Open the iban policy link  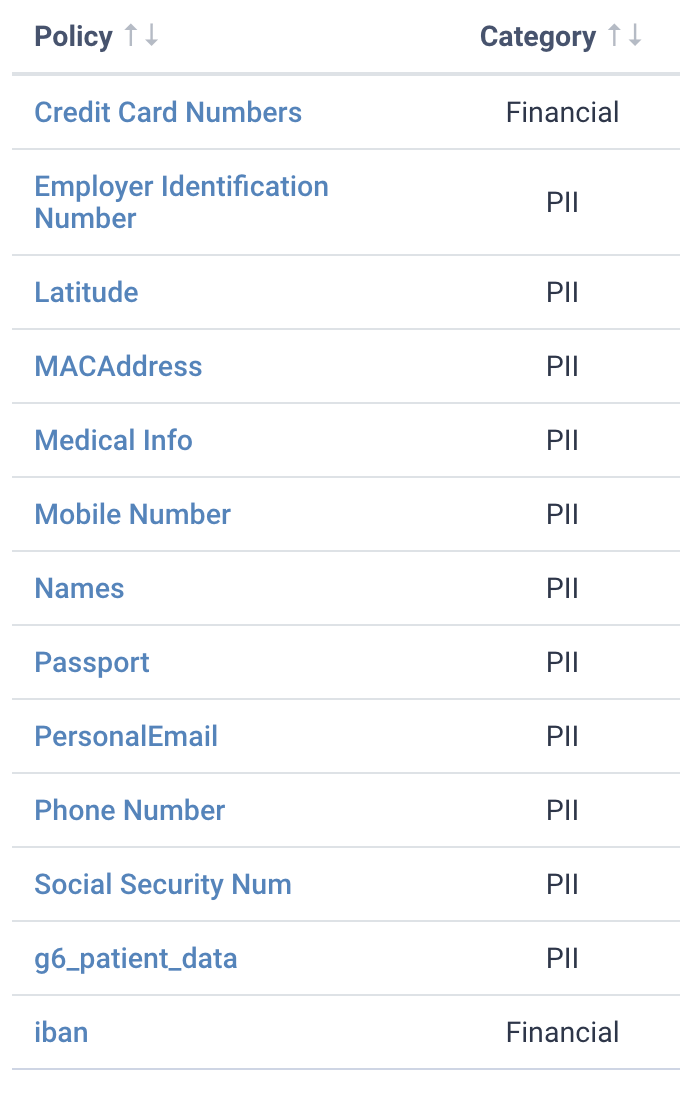point(61,1032)
